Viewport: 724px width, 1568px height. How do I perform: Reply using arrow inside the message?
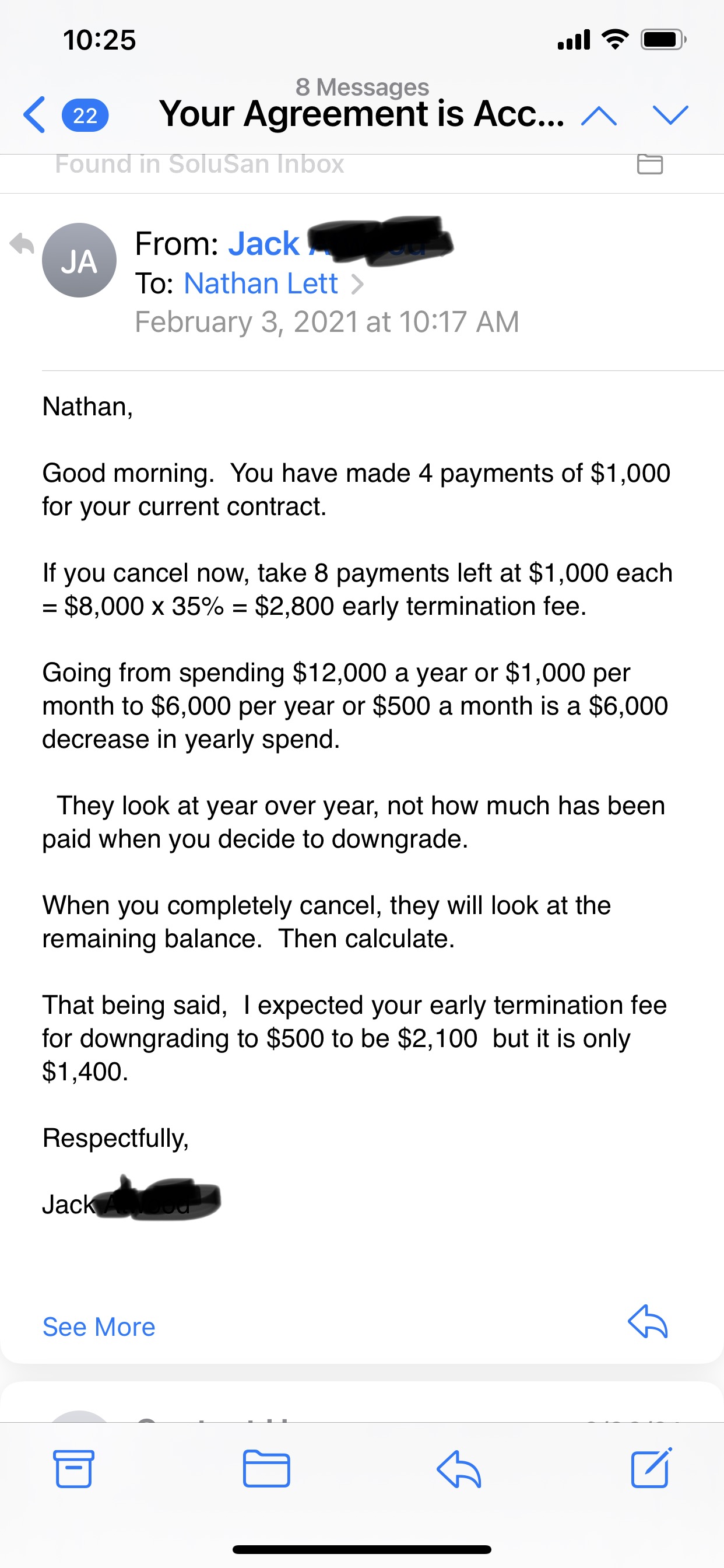[647, 1321]
